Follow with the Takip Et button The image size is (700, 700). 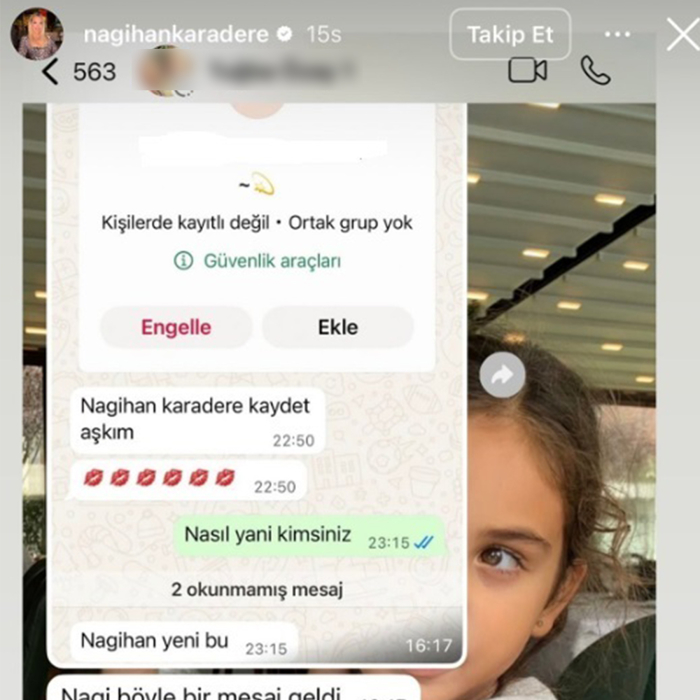pos(510,34)
